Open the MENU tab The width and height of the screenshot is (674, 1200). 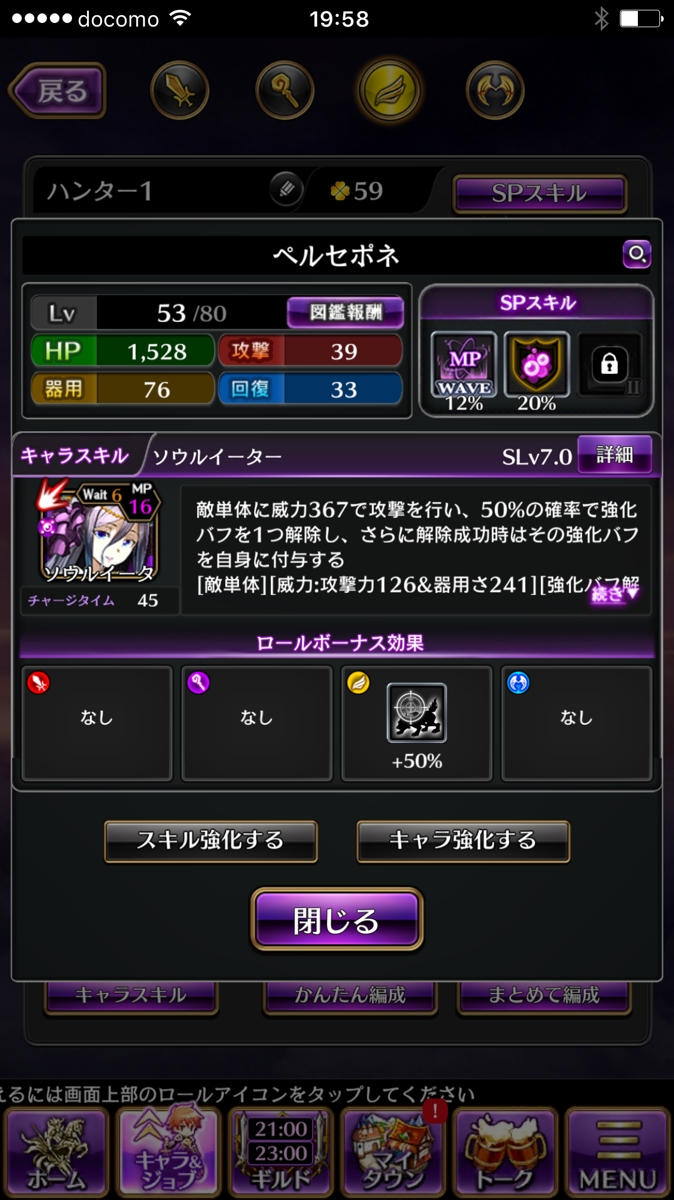618,1151
